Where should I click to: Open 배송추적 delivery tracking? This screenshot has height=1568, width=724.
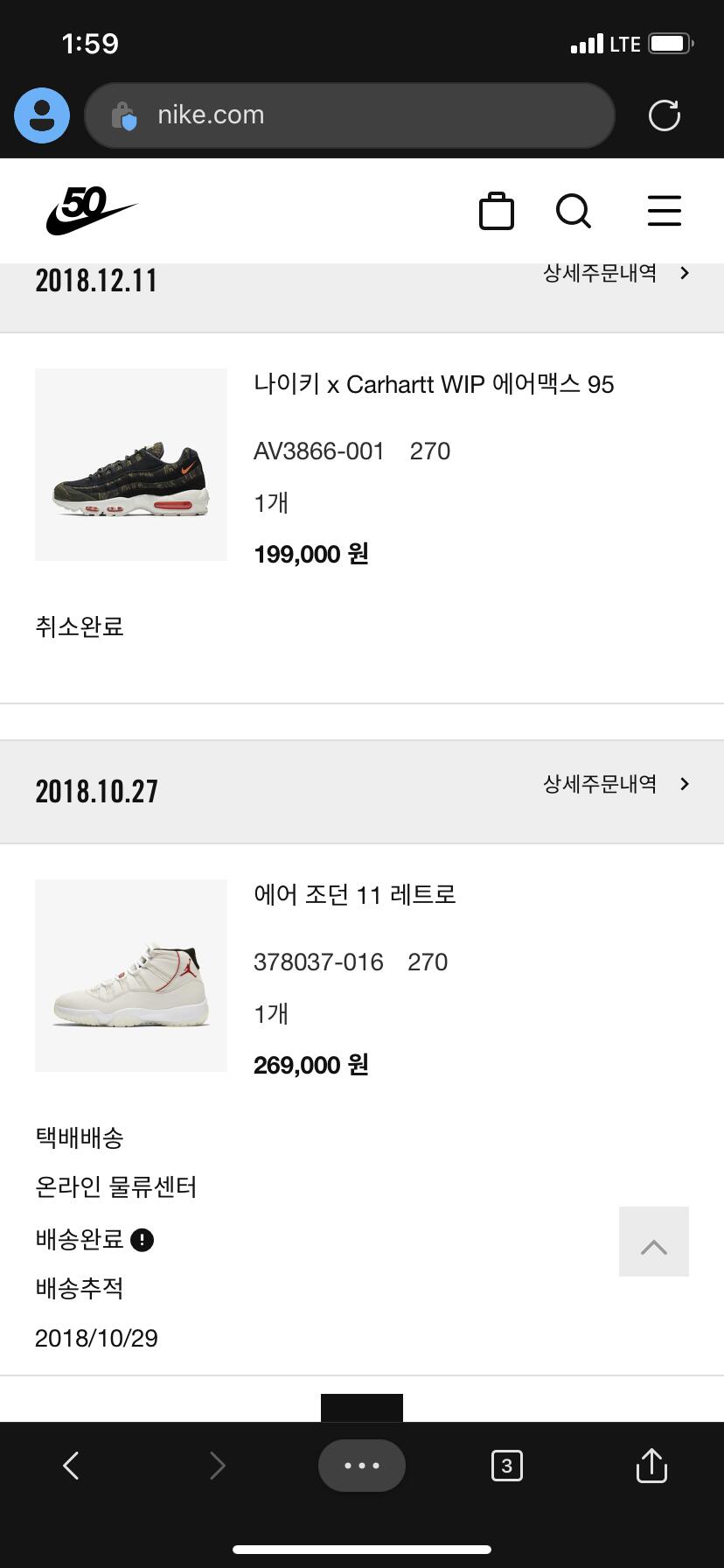pos(79,1289)
